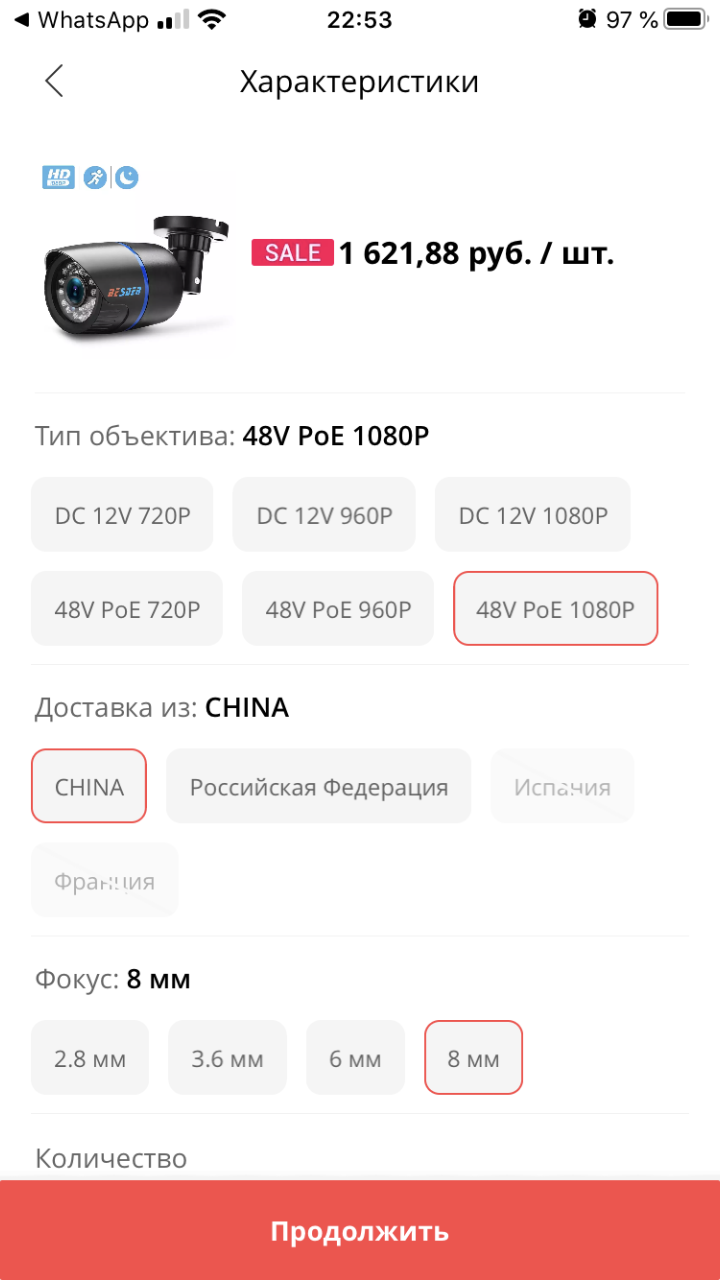Select 48V PoE 720P option
Image resolution: width=720 pixels, height=1280 pixels.
click(x=127, y=609)
